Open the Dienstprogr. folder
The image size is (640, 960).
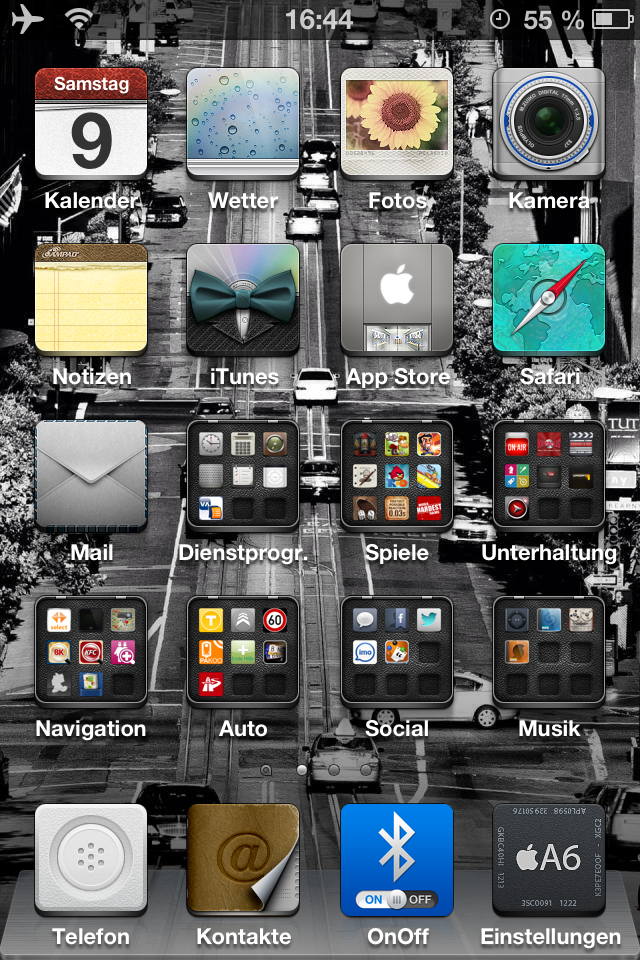click(243, 475)
